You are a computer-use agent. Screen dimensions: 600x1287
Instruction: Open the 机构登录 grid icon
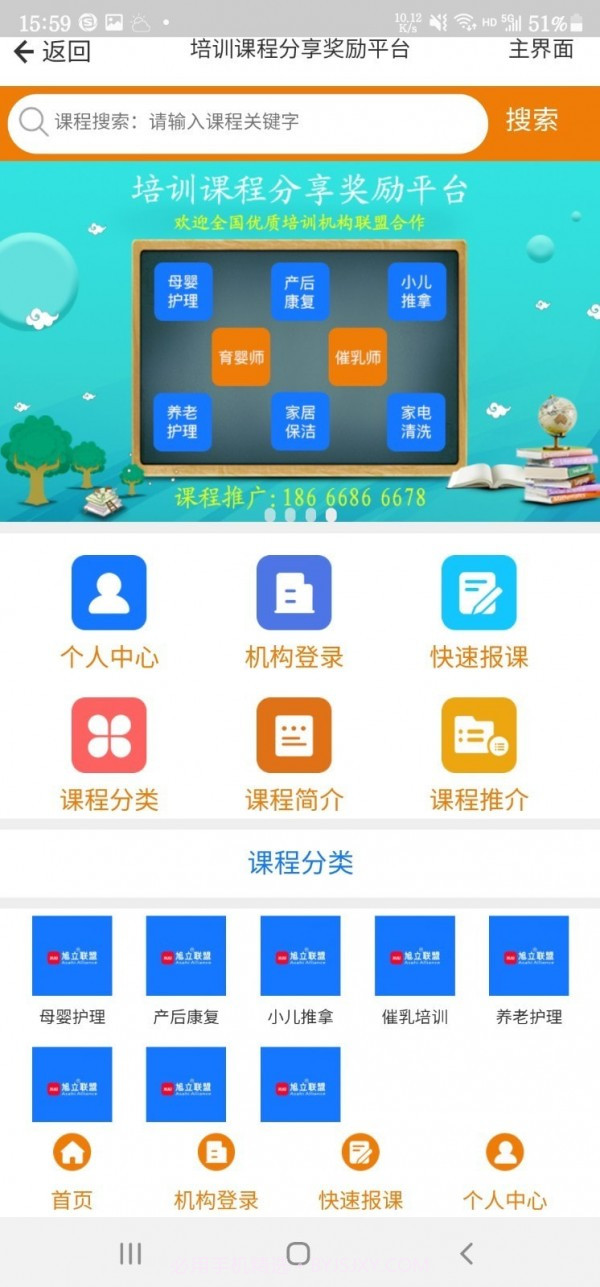coord(294,593)
